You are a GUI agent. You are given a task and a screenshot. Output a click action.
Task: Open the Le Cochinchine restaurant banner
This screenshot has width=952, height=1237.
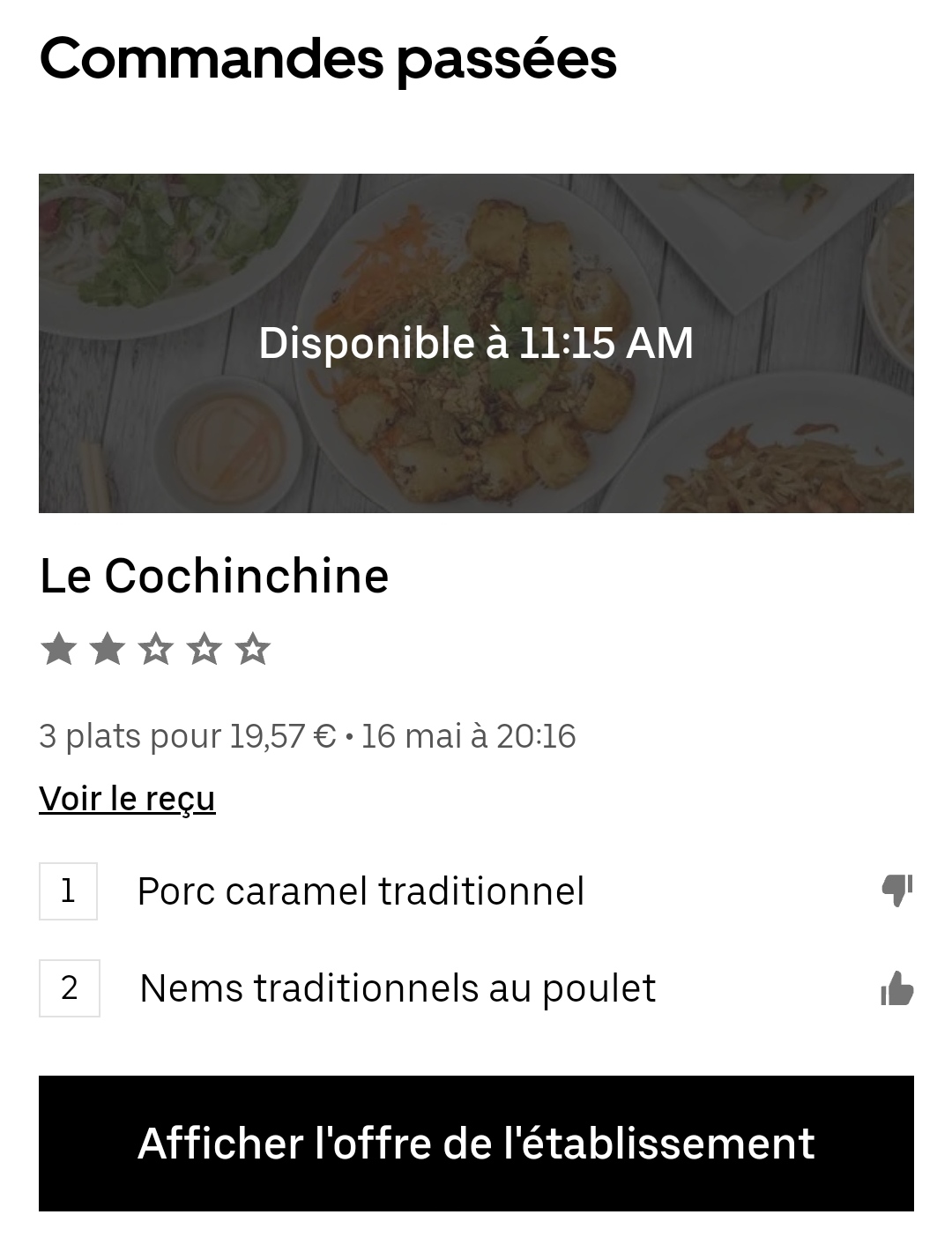(x=476, y=343)
